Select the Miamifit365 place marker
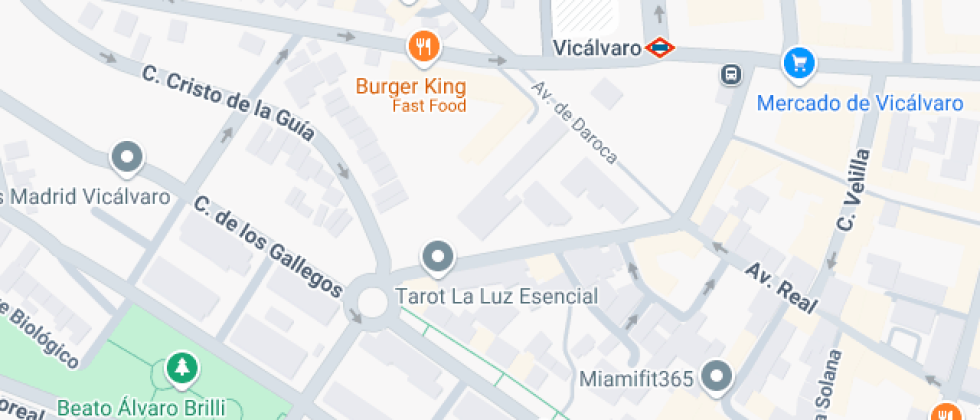This screenshot has height=420, width=980. coord(717,378)
